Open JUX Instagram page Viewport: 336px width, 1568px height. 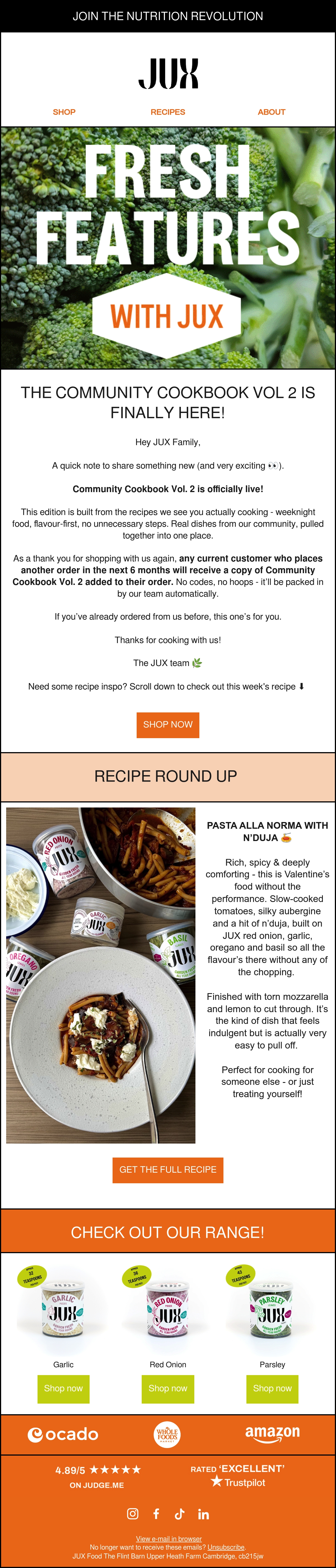tap(132, 1514)
